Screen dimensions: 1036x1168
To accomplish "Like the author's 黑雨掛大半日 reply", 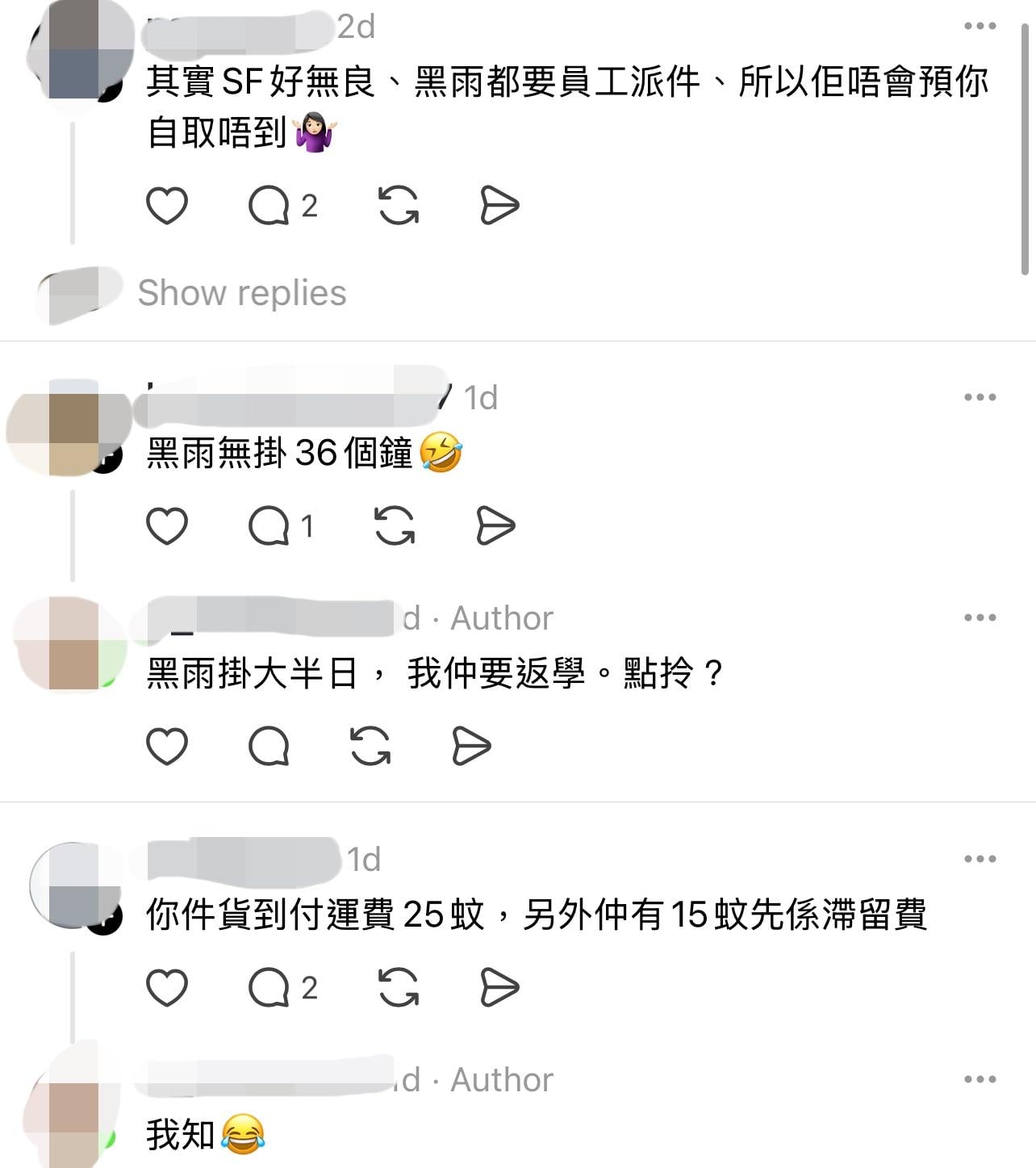I will point(167,746).
